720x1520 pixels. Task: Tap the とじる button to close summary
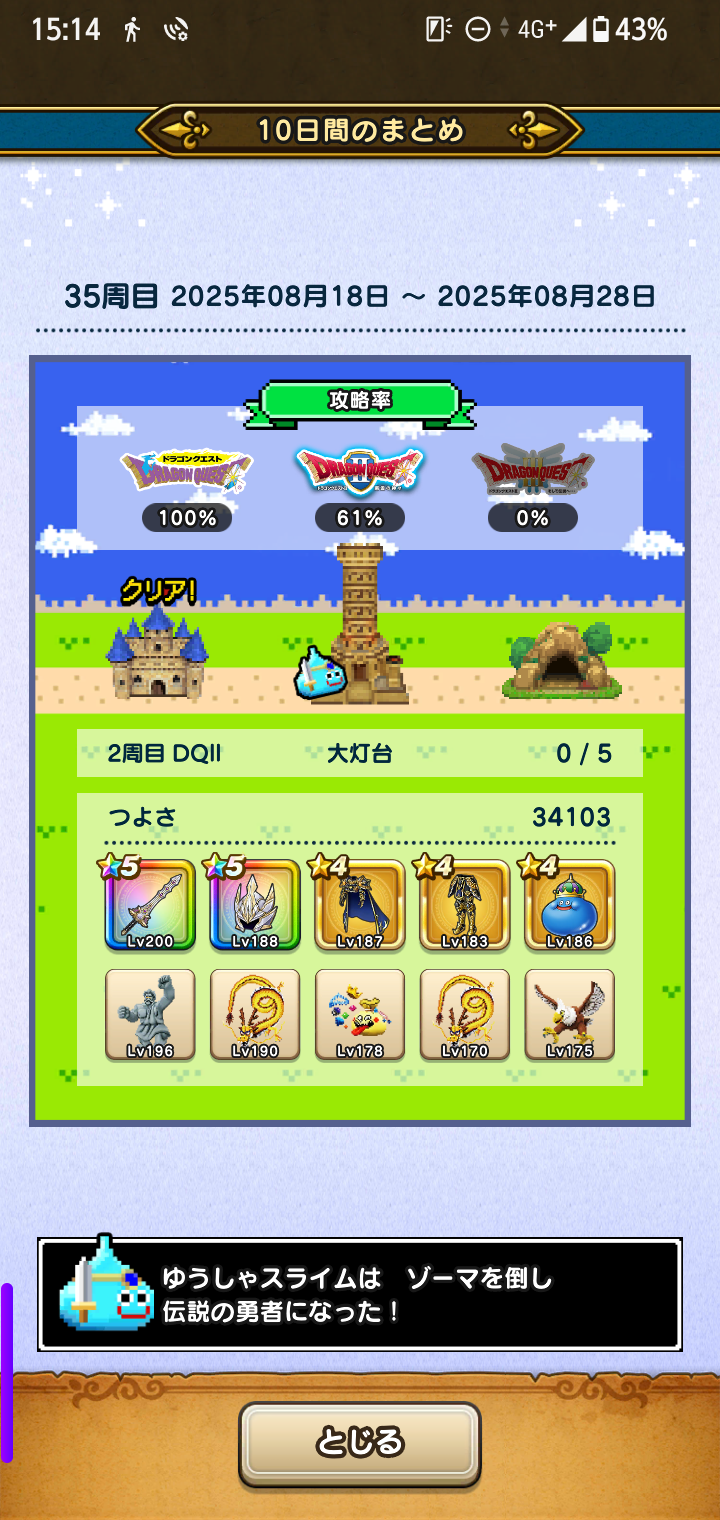pos(360,1442)
